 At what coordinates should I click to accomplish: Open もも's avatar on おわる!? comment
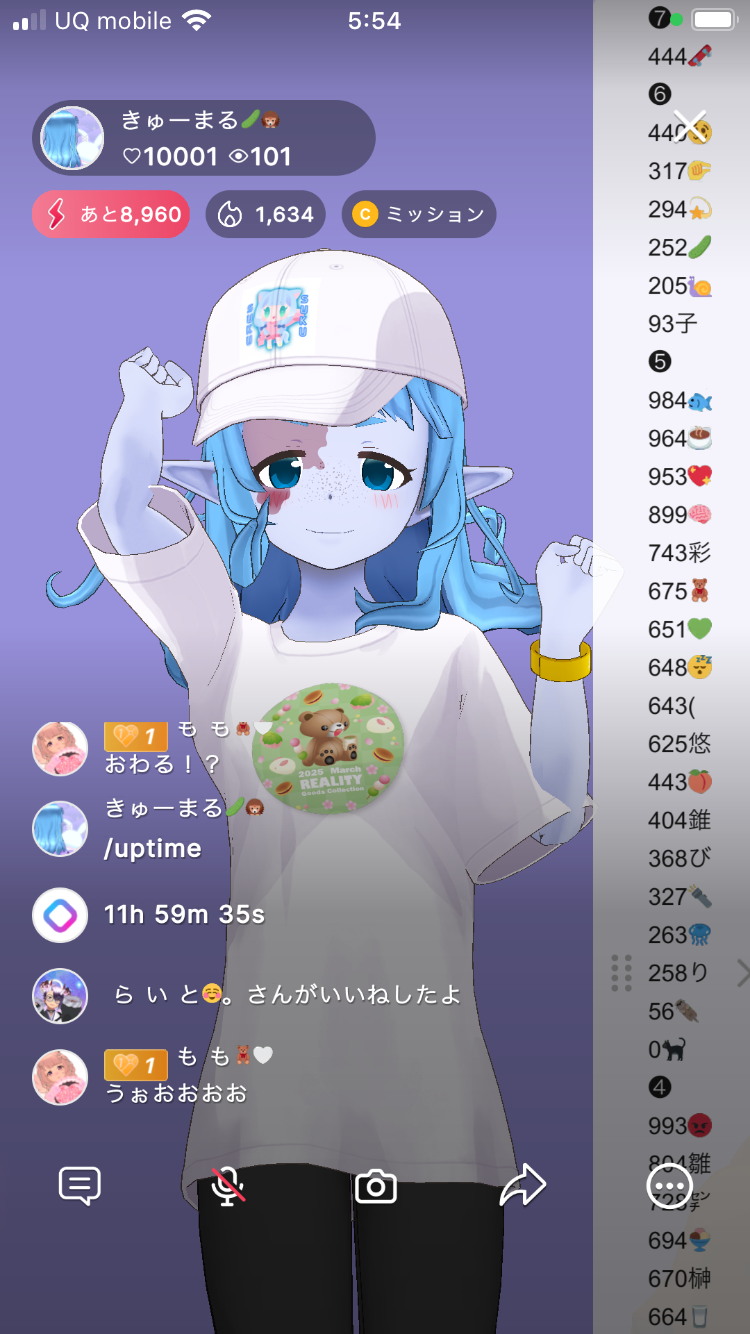point(61,749)
